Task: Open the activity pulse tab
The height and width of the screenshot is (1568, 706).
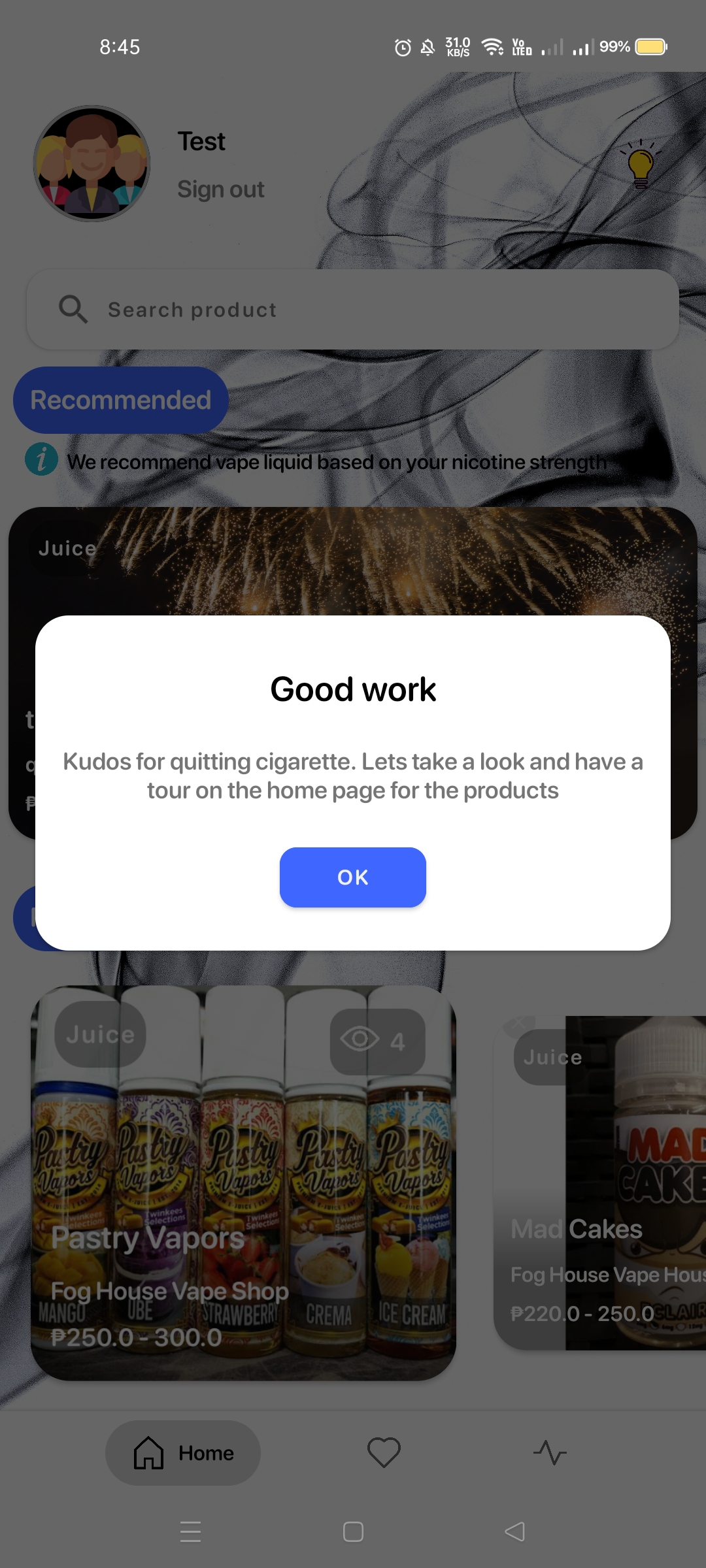Action: (550, 1453)
